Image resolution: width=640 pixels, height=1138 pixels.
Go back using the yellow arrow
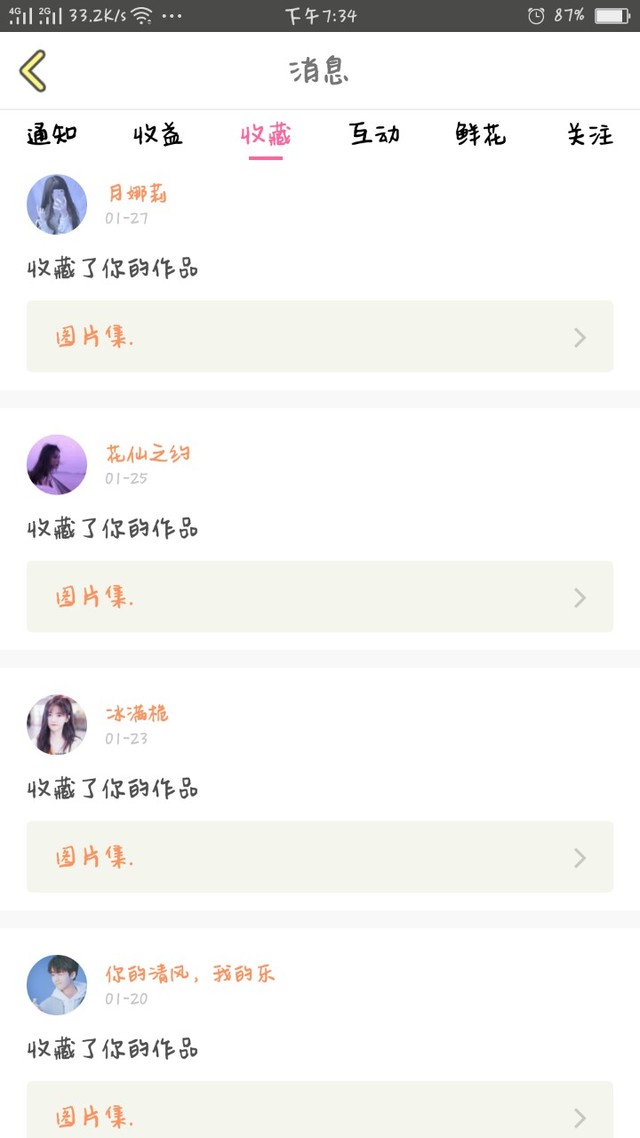(33, 71)
